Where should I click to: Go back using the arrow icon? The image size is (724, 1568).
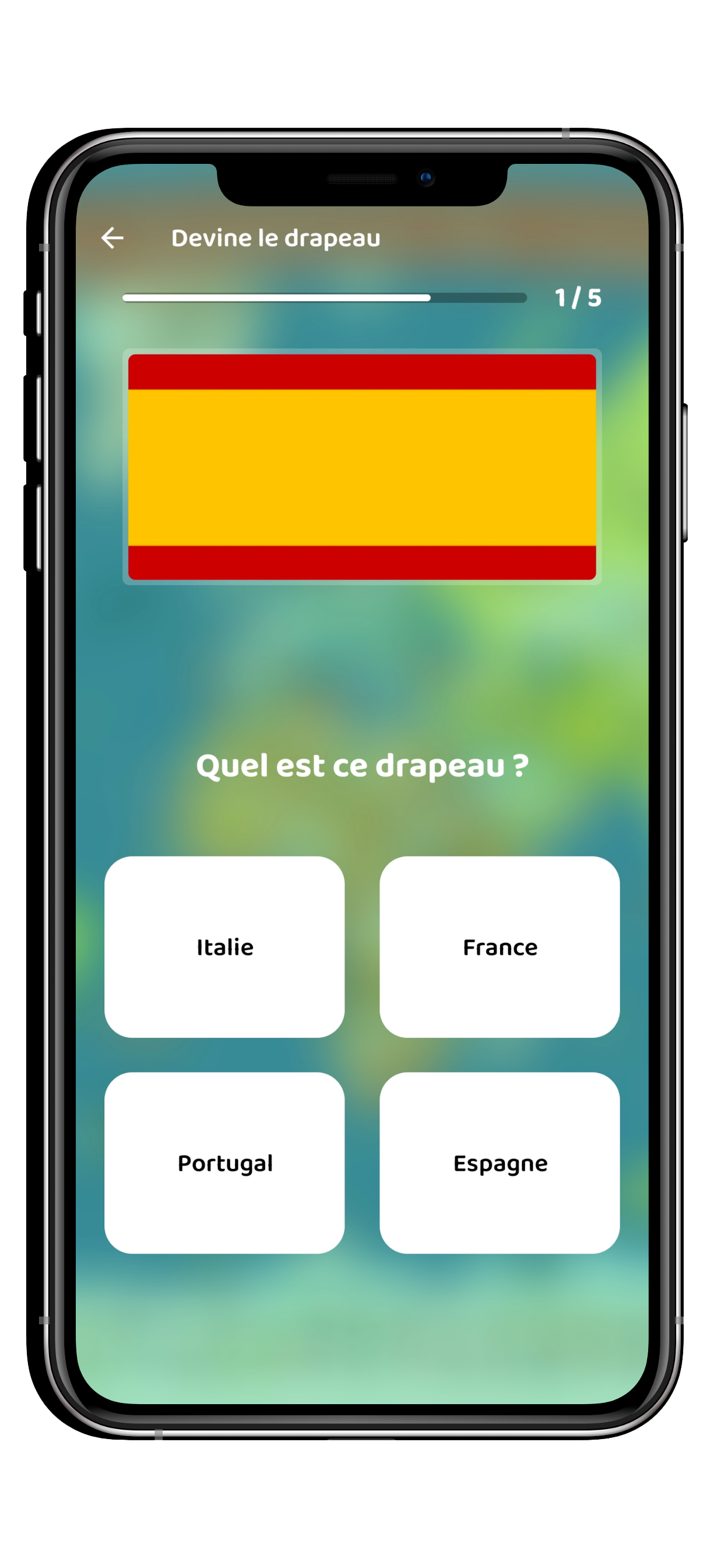(x=113, y=238)
